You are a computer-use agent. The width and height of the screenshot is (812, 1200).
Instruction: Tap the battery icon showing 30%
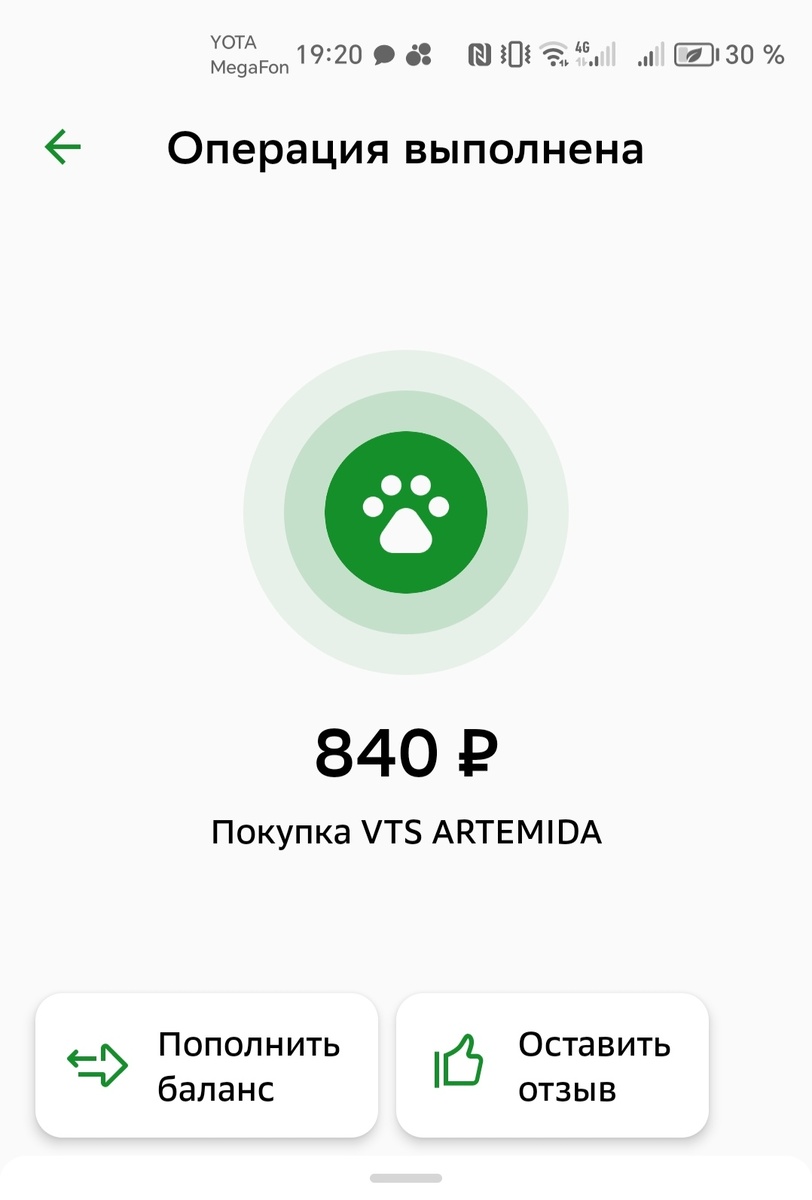(693, 52)
